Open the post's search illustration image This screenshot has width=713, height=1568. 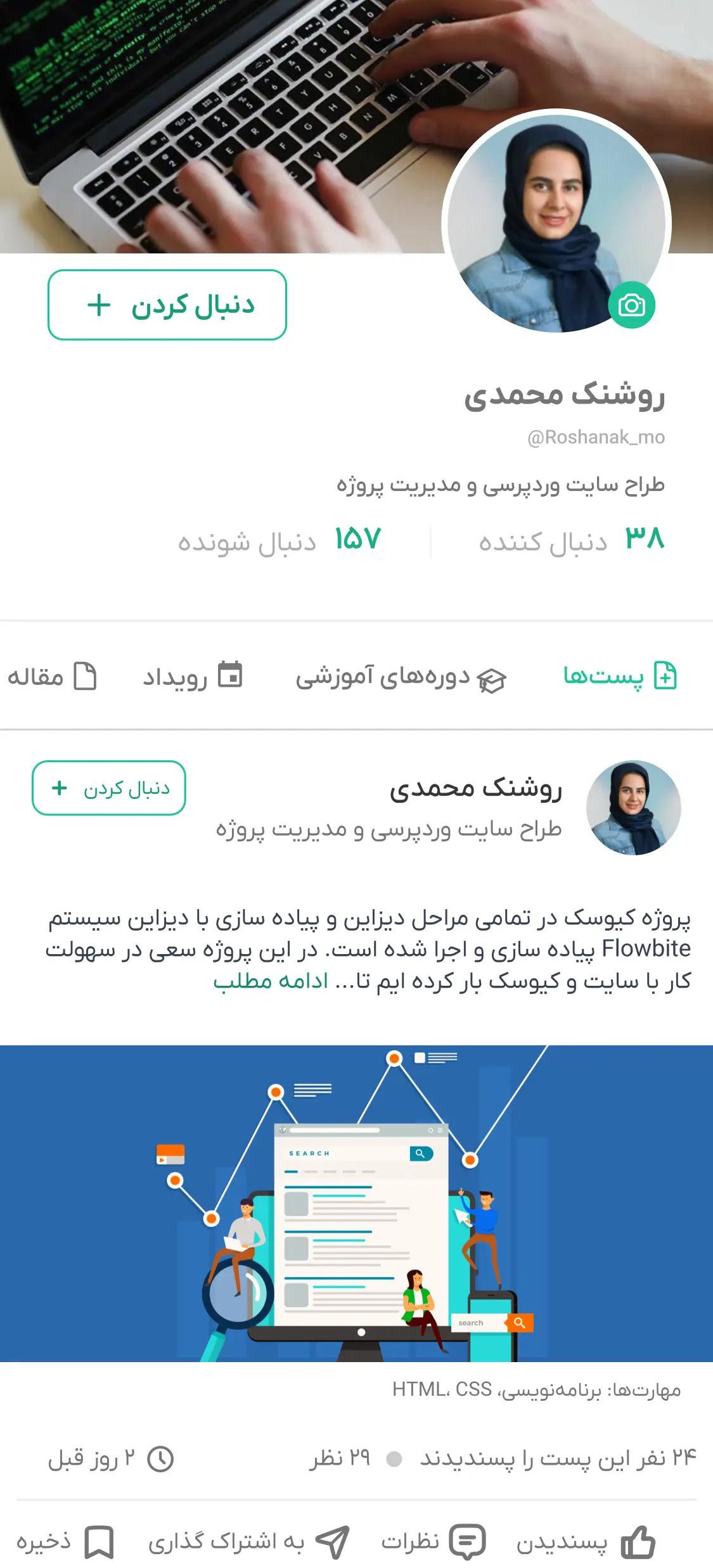coord(356,1202)
